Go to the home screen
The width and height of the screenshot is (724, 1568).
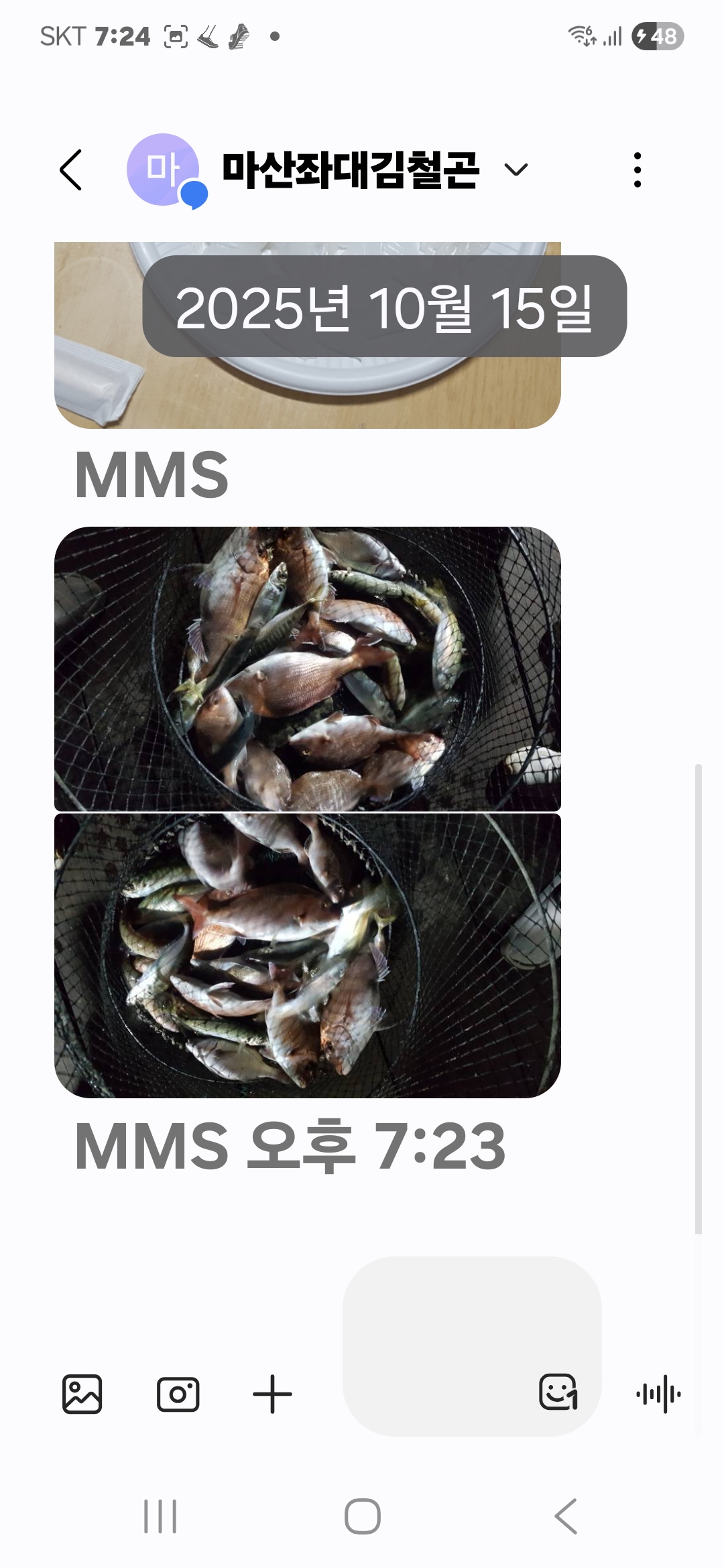(x=362, y=1516)
